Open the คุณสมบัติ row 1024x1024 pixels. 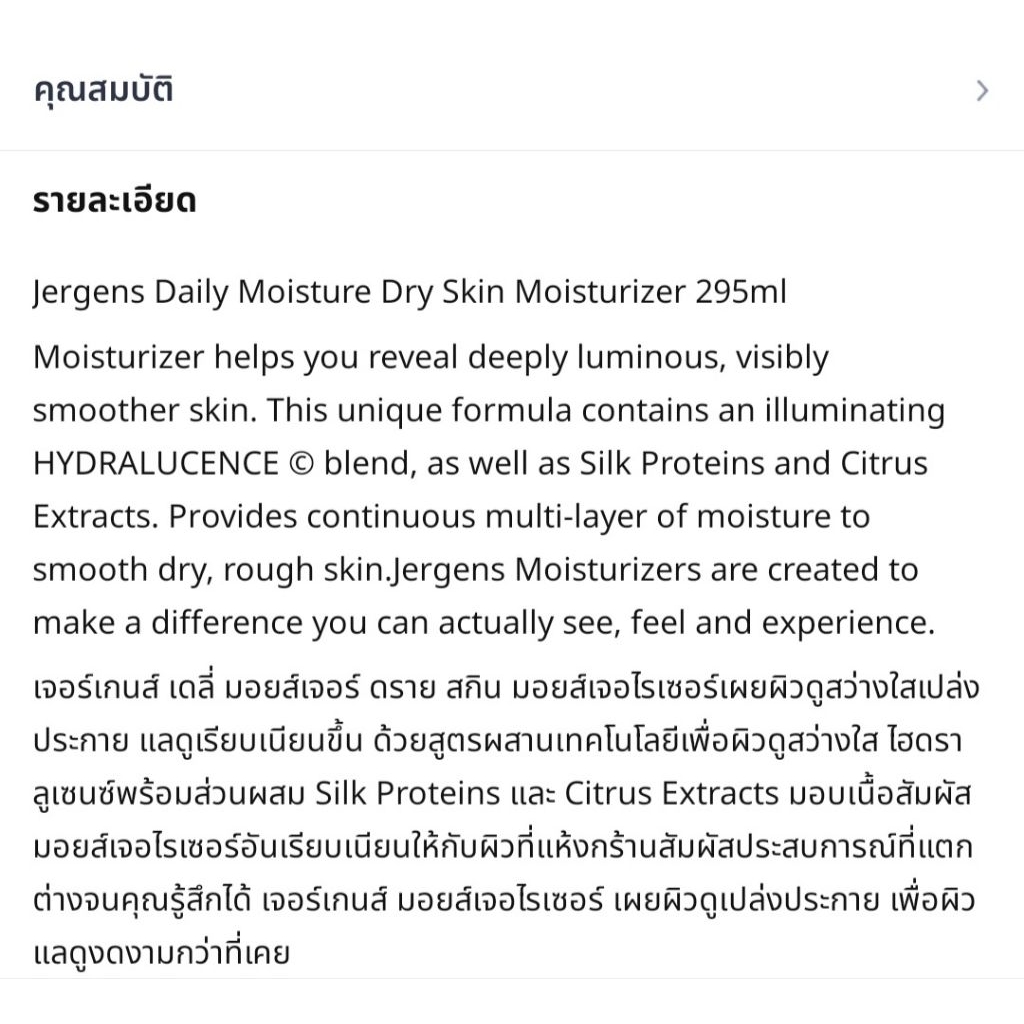pos(512,90)
